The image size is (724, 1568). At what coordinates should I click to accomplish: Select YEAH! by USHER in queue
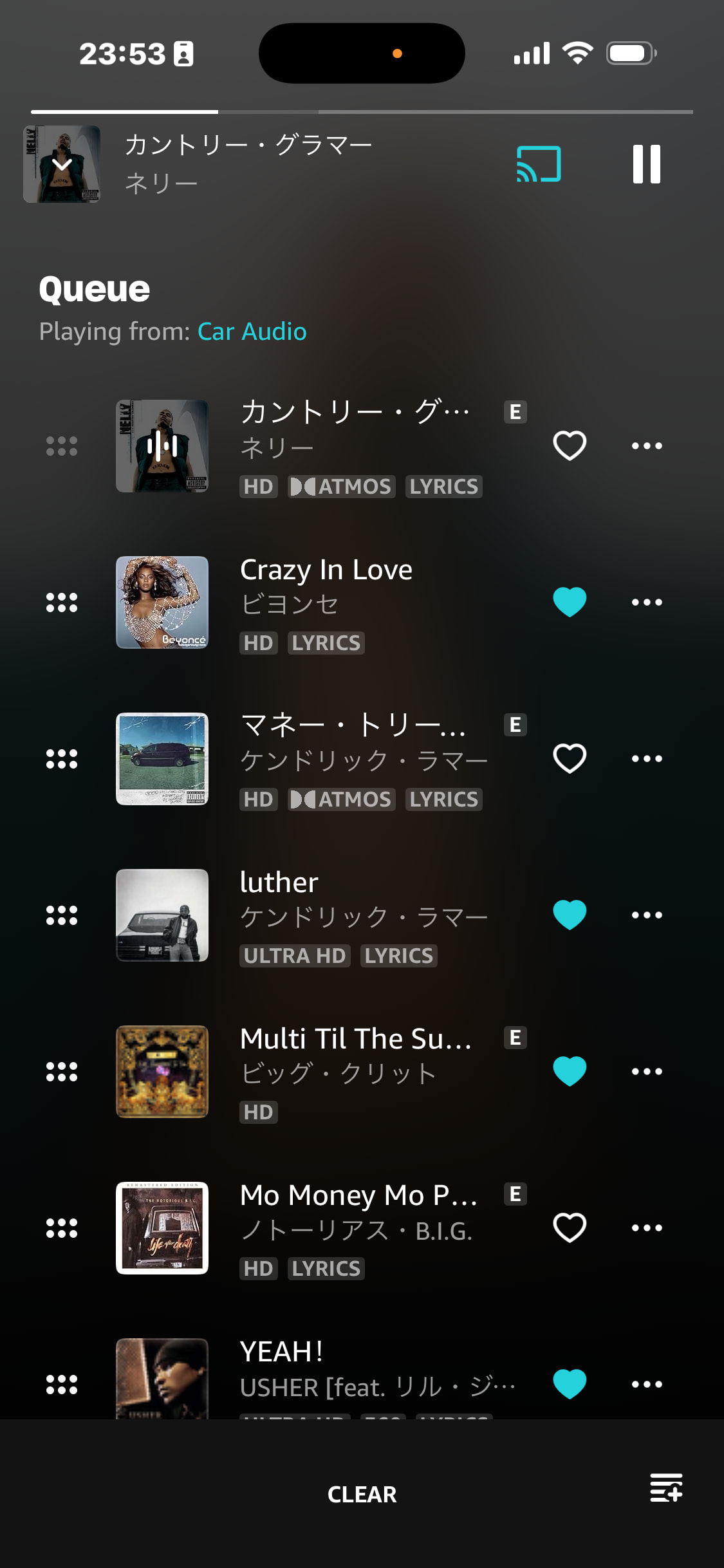[281, 1352]
